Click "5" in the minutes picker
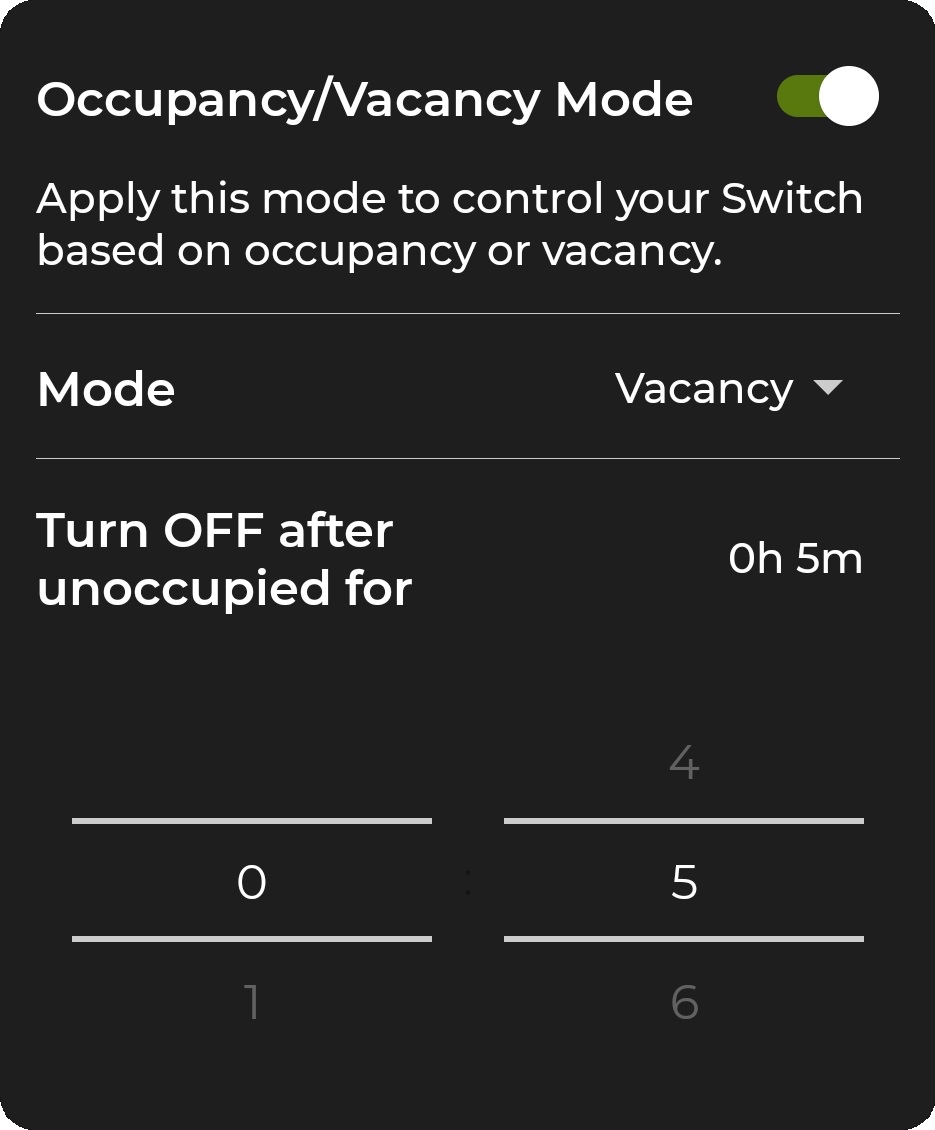The height and width of the screenshot is (1130, 935). (x=684, y=881)
